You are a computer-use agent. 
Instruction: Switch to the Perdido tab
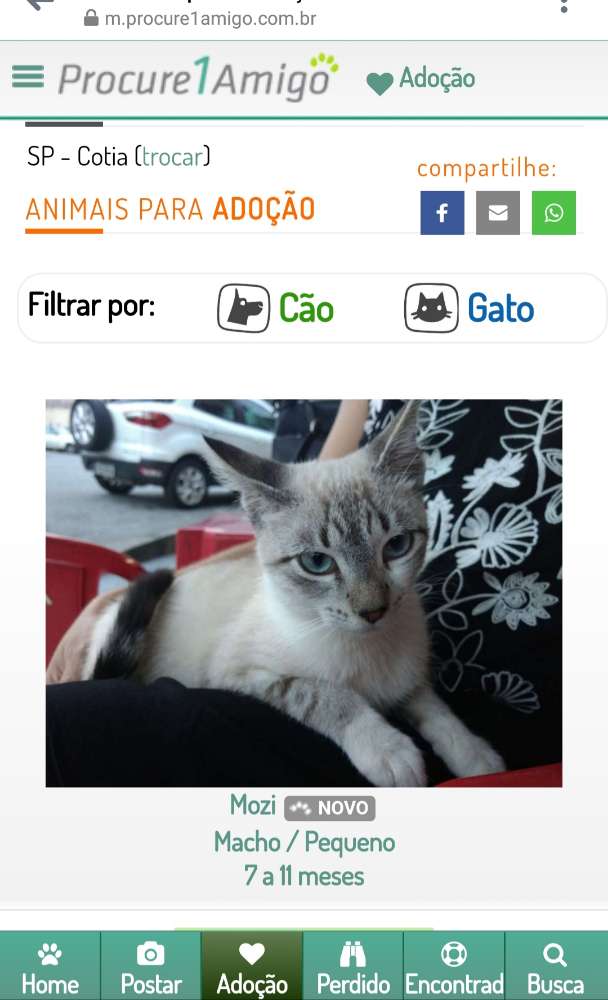click(353, 967)
